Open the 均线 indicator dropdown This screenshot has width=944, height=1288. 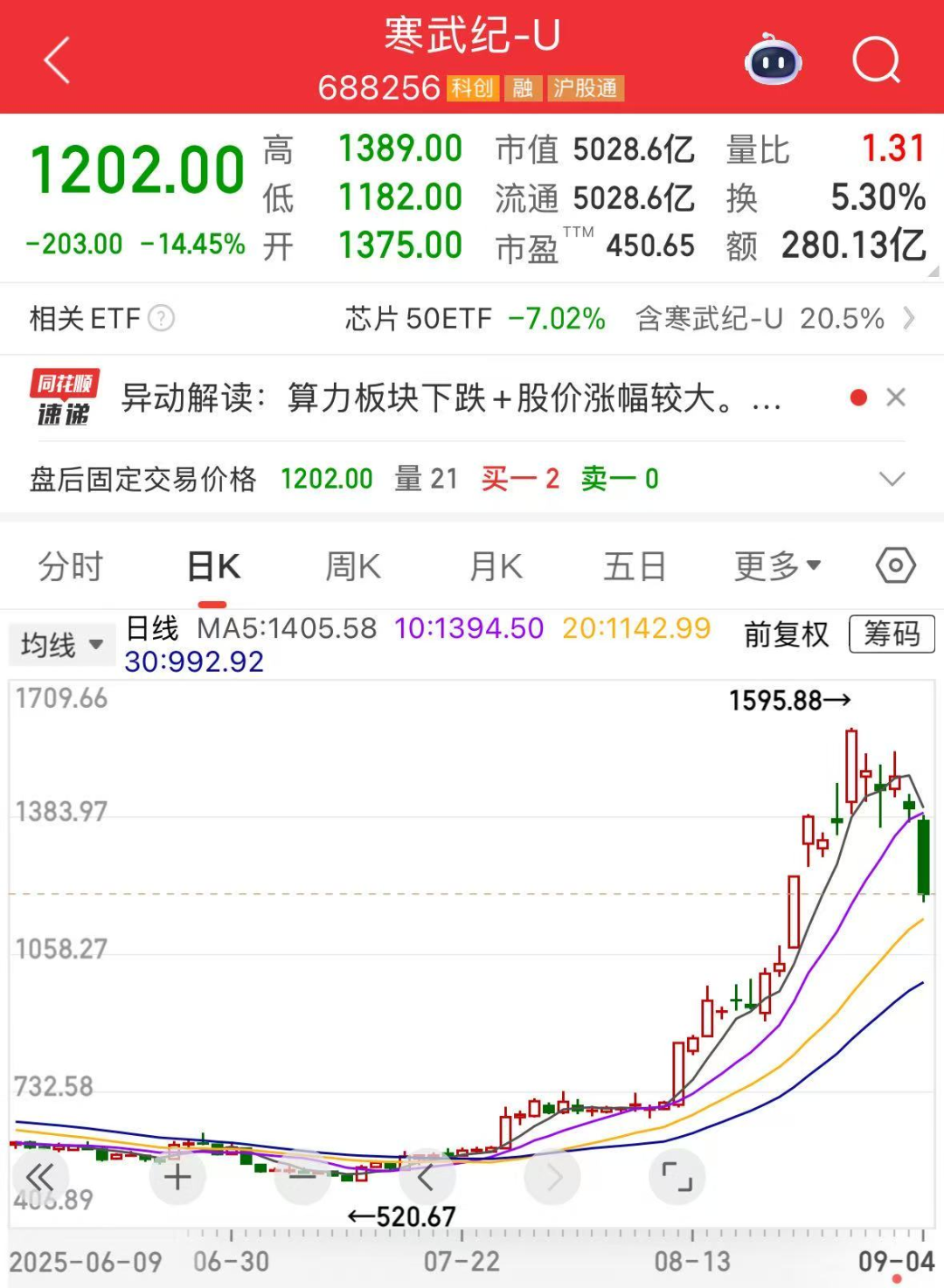point(61,645)
